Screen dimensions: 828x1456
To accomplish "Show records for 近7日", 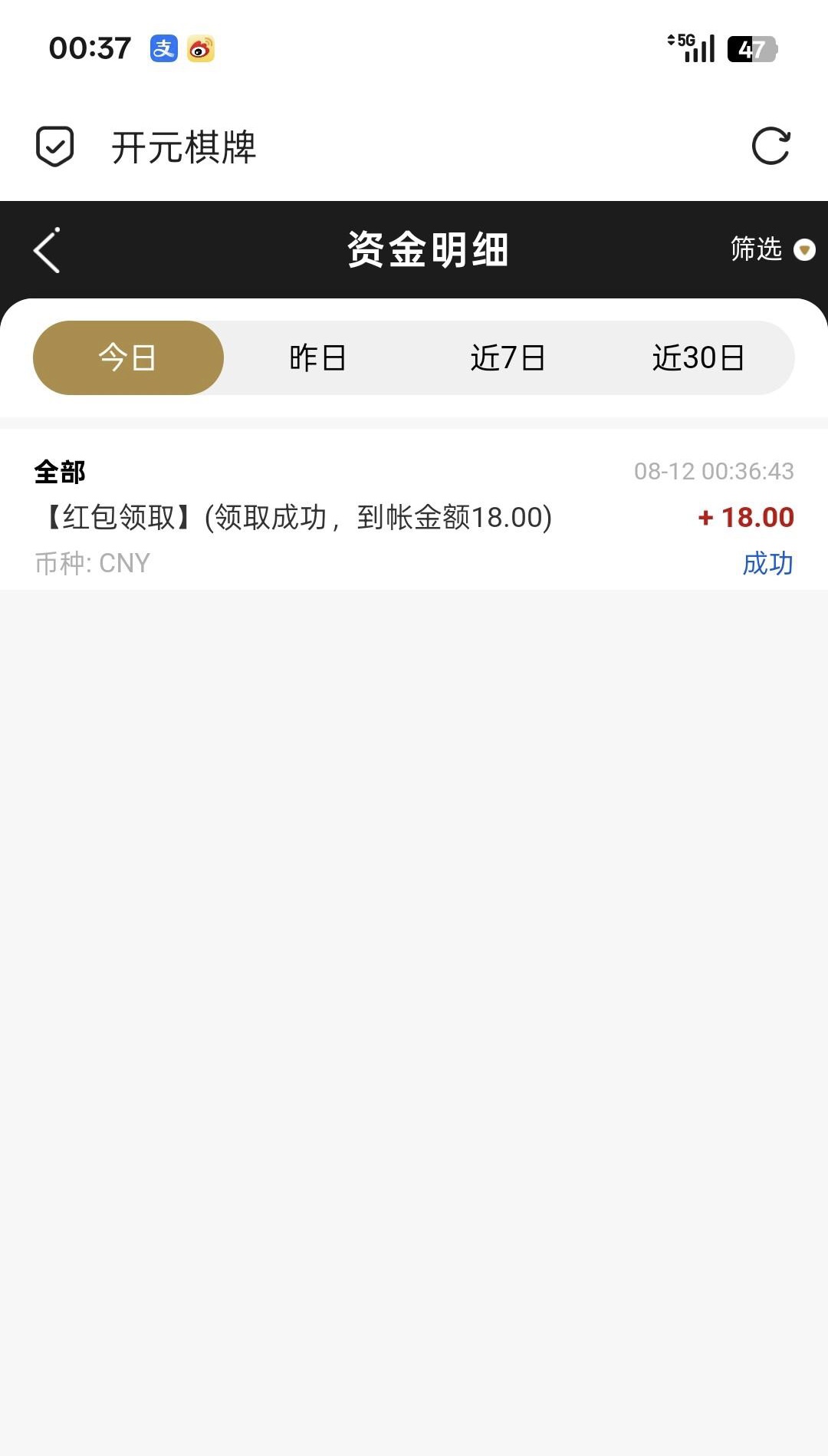I will [x=508, y=357].
